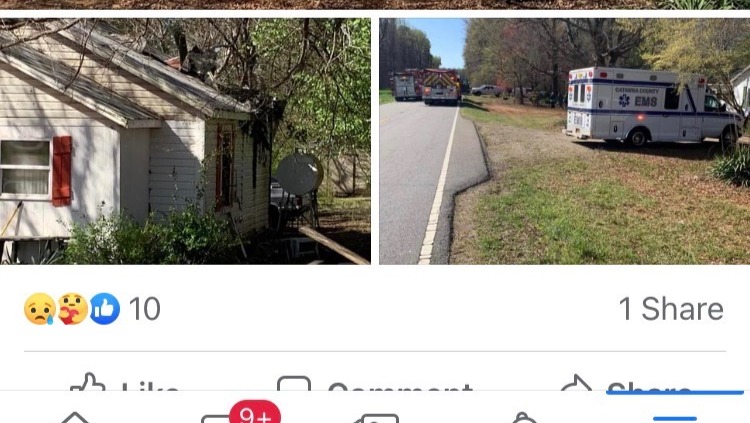Like this post
The image size is (750, 423).
(125, 389)
